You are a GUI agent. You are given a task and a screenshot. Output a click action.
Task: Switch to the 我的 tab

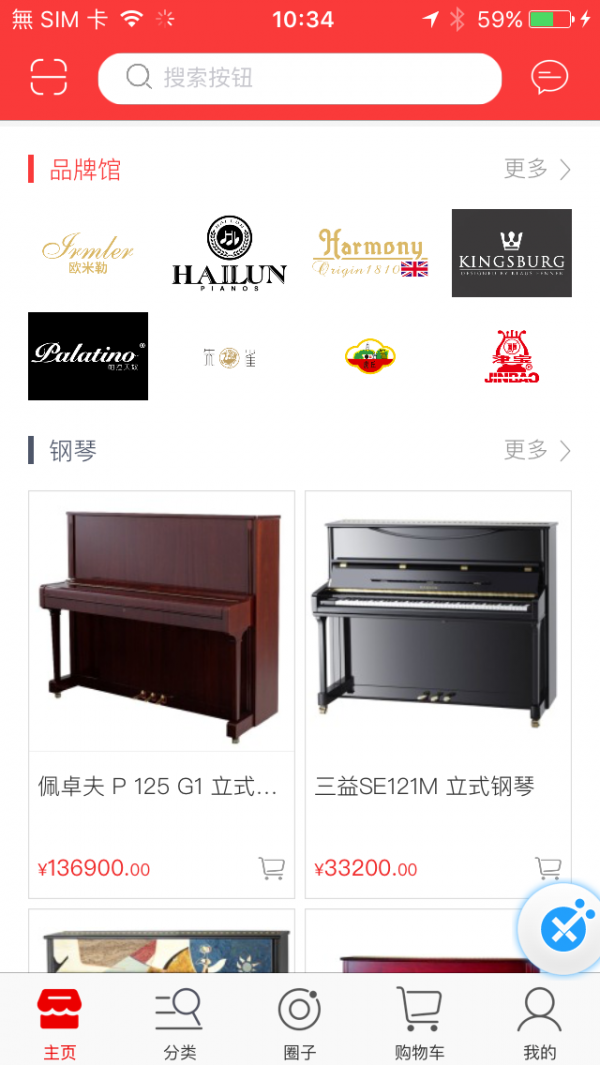[539, 1023]
